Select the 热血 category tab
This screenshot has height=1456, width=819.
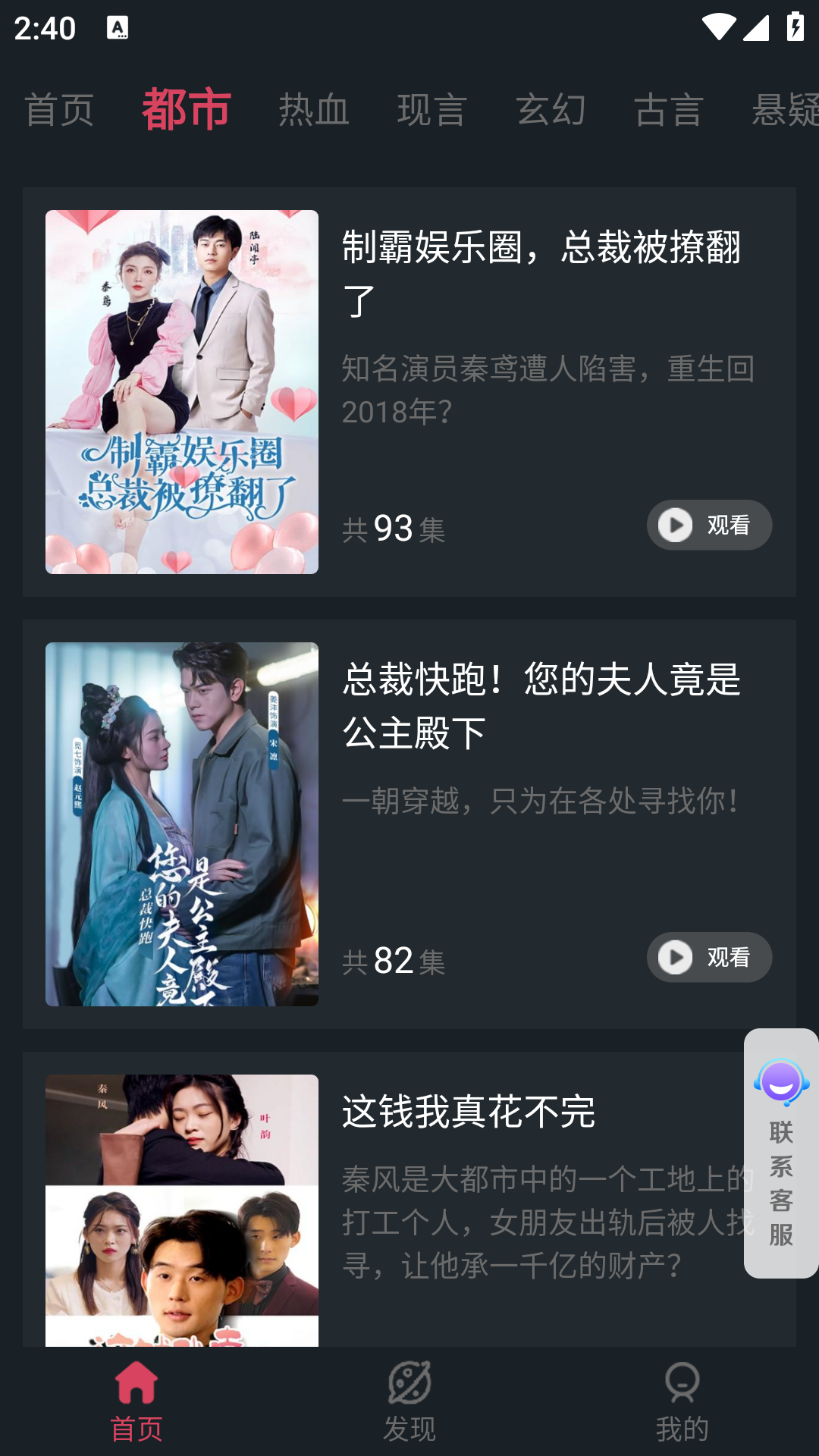(314, 110)
